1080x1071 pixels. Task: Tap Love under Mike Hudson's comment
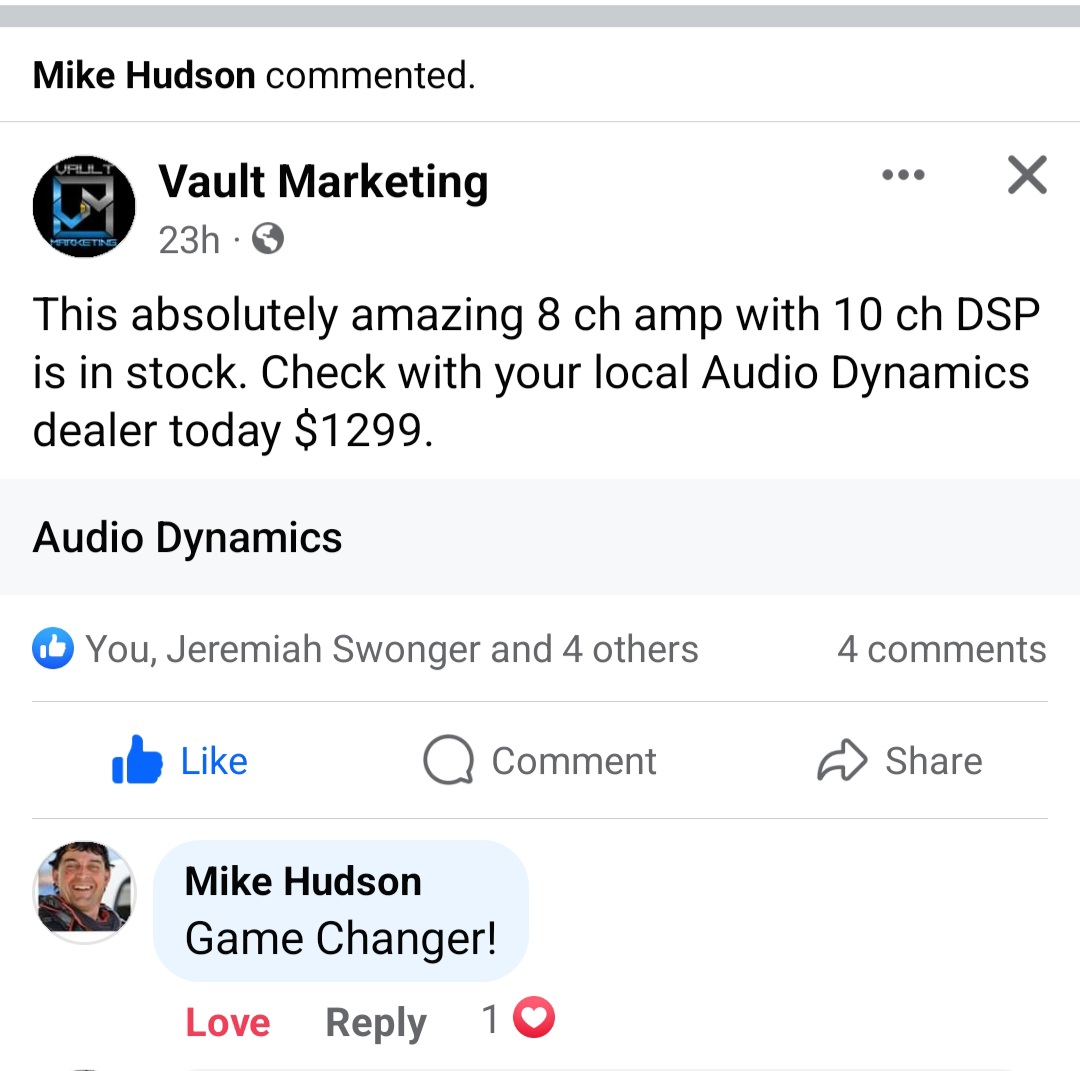click(x=228, y=1022)
